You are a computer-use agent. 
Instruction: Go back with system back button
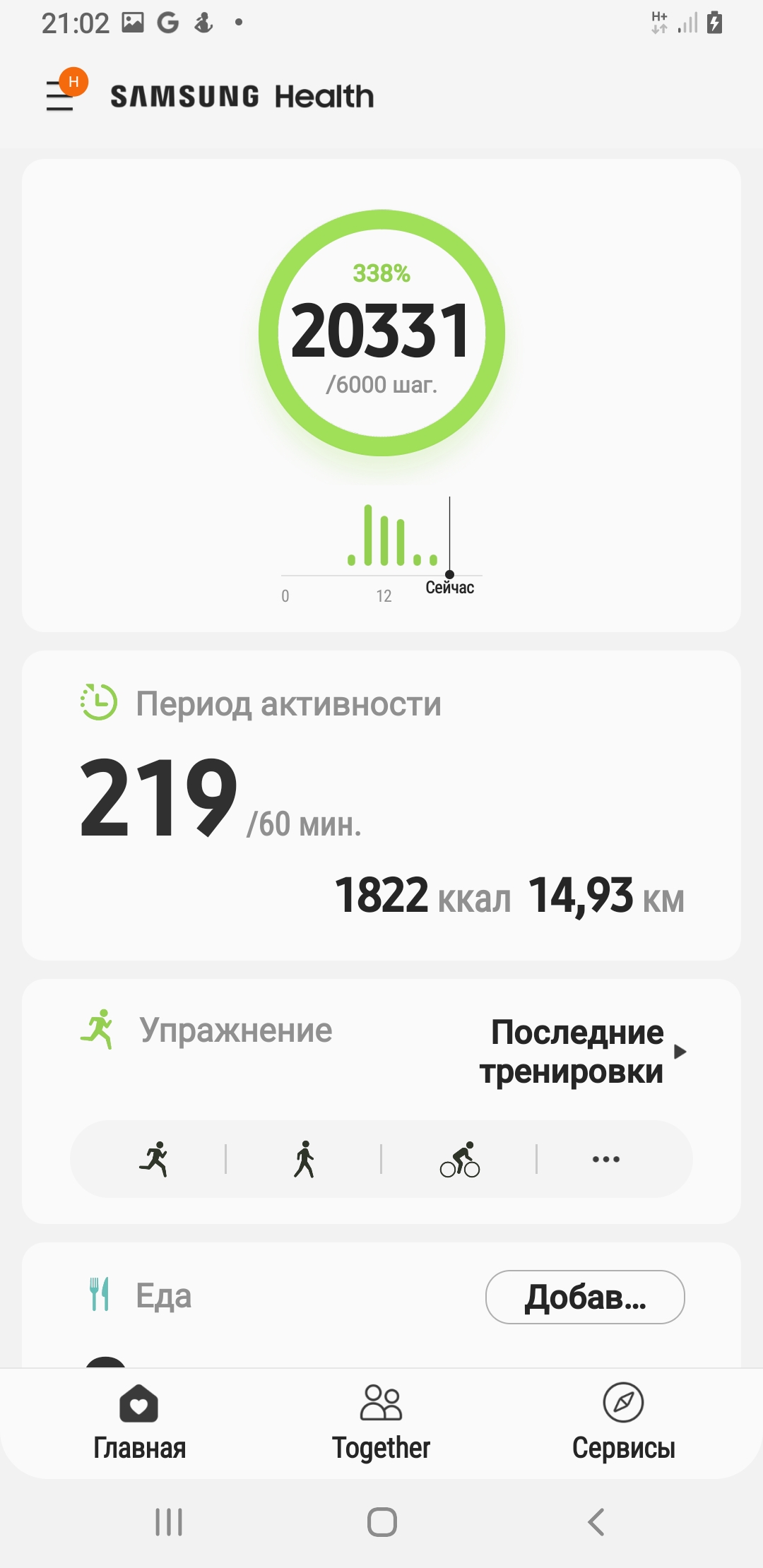point(596,1521)
